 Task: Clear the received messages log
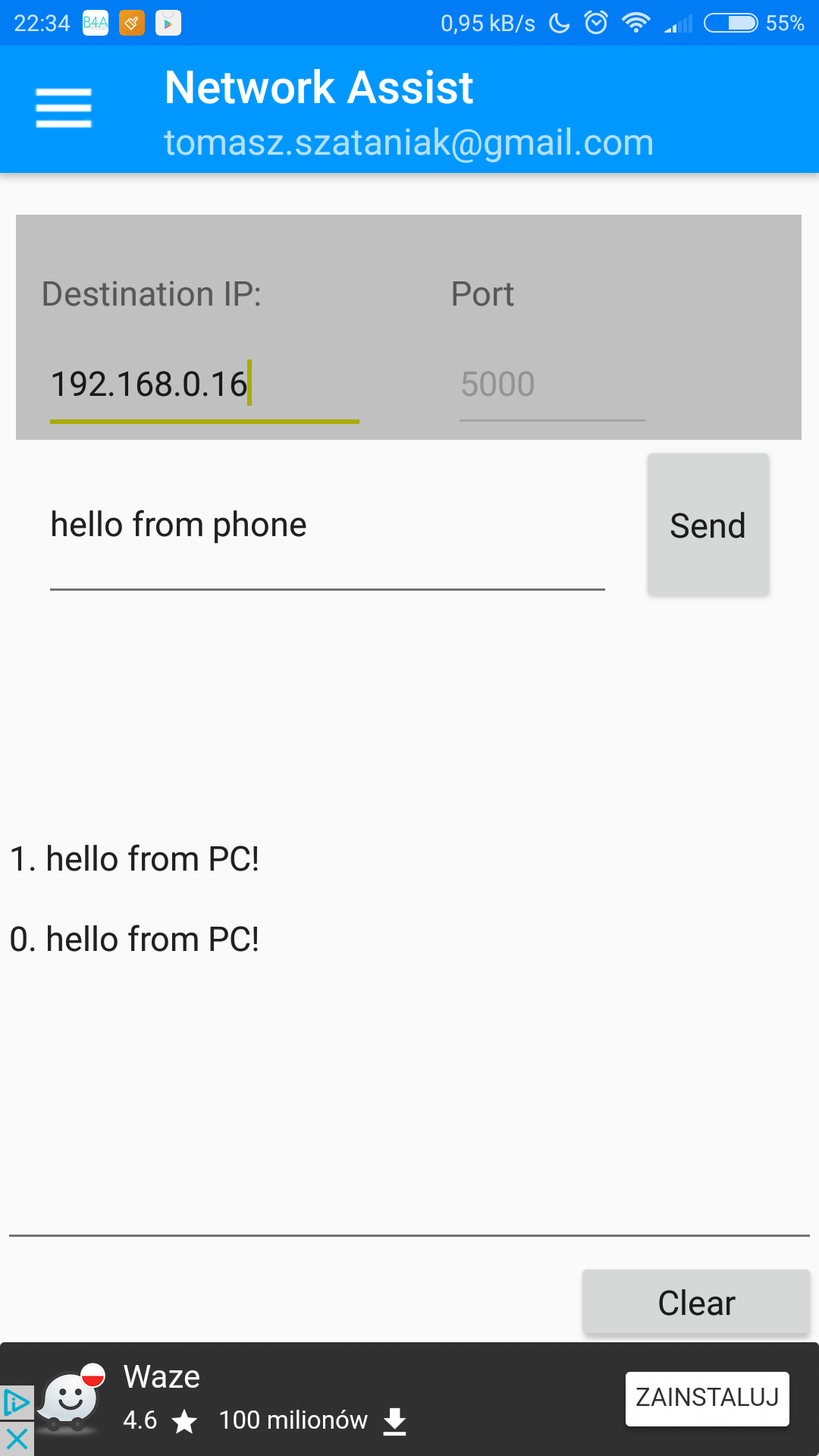(695, 1302)
